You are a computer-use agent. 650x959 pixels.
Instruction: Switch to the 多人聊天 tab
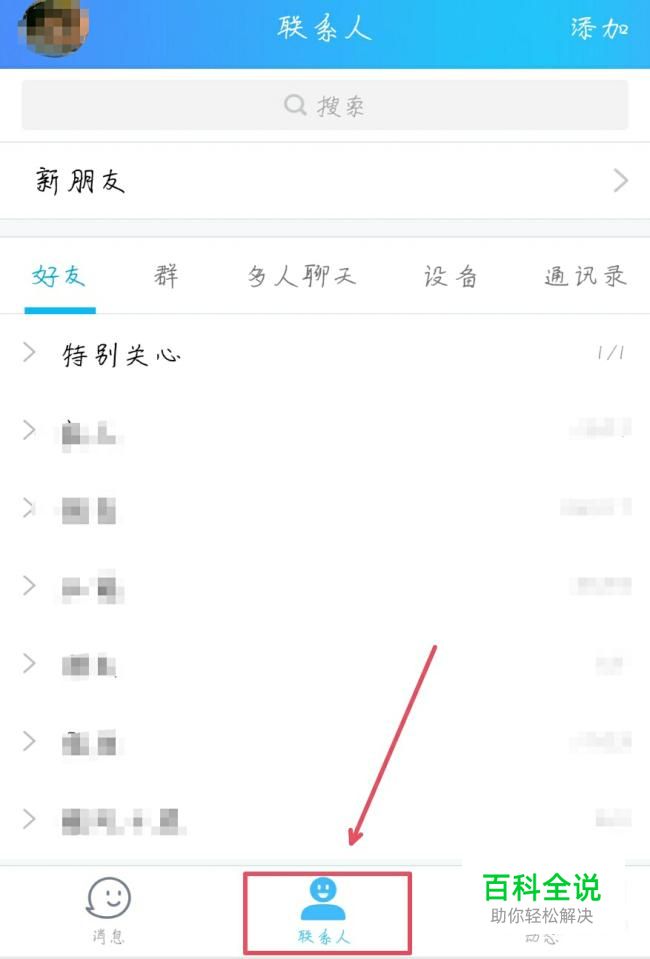point(301,277)
